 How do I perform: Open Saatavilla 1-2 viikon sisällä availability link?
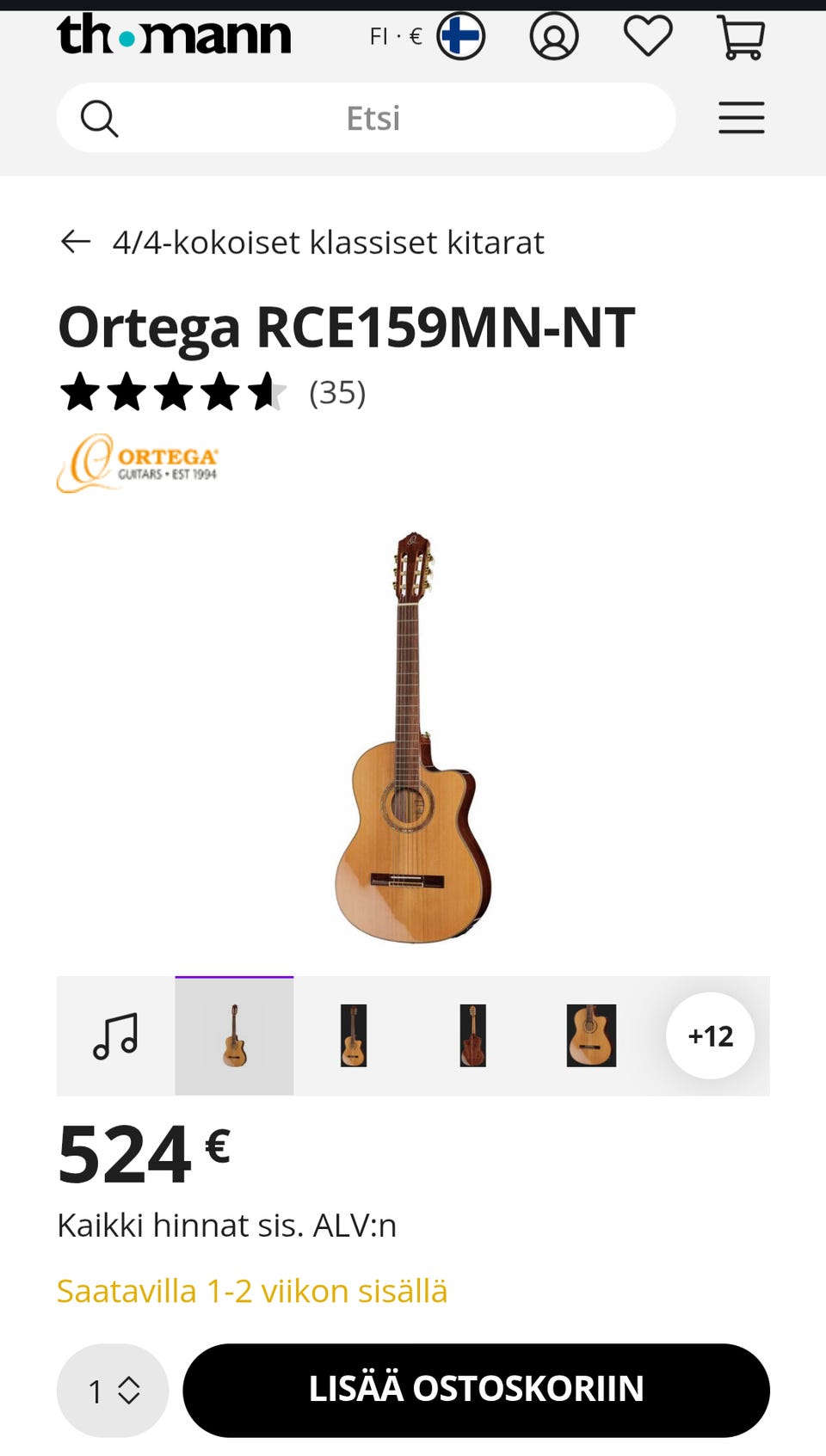coord(251,1290)
